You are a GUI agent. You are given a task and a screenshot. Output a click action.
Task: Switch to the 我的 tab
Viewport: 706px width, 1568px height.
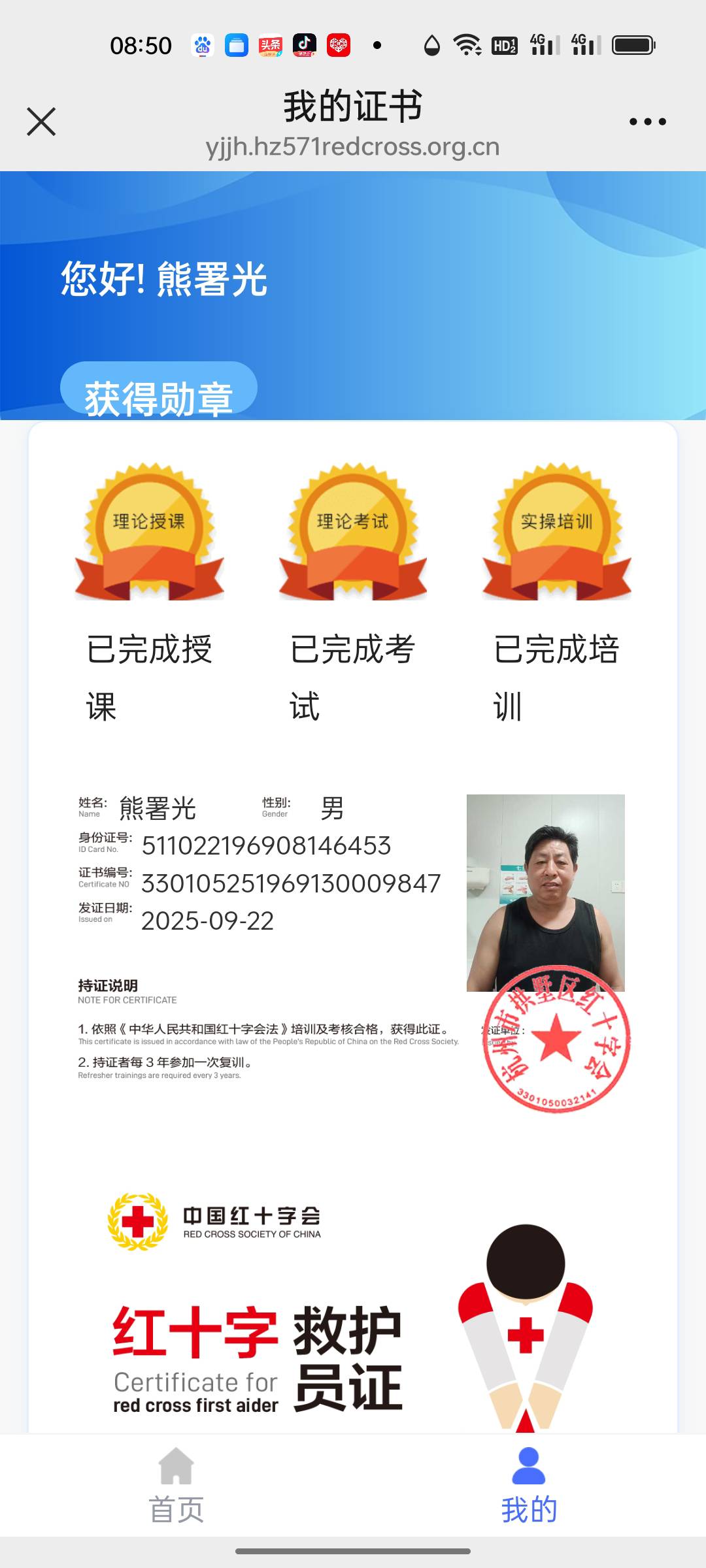coord(529,1486)
